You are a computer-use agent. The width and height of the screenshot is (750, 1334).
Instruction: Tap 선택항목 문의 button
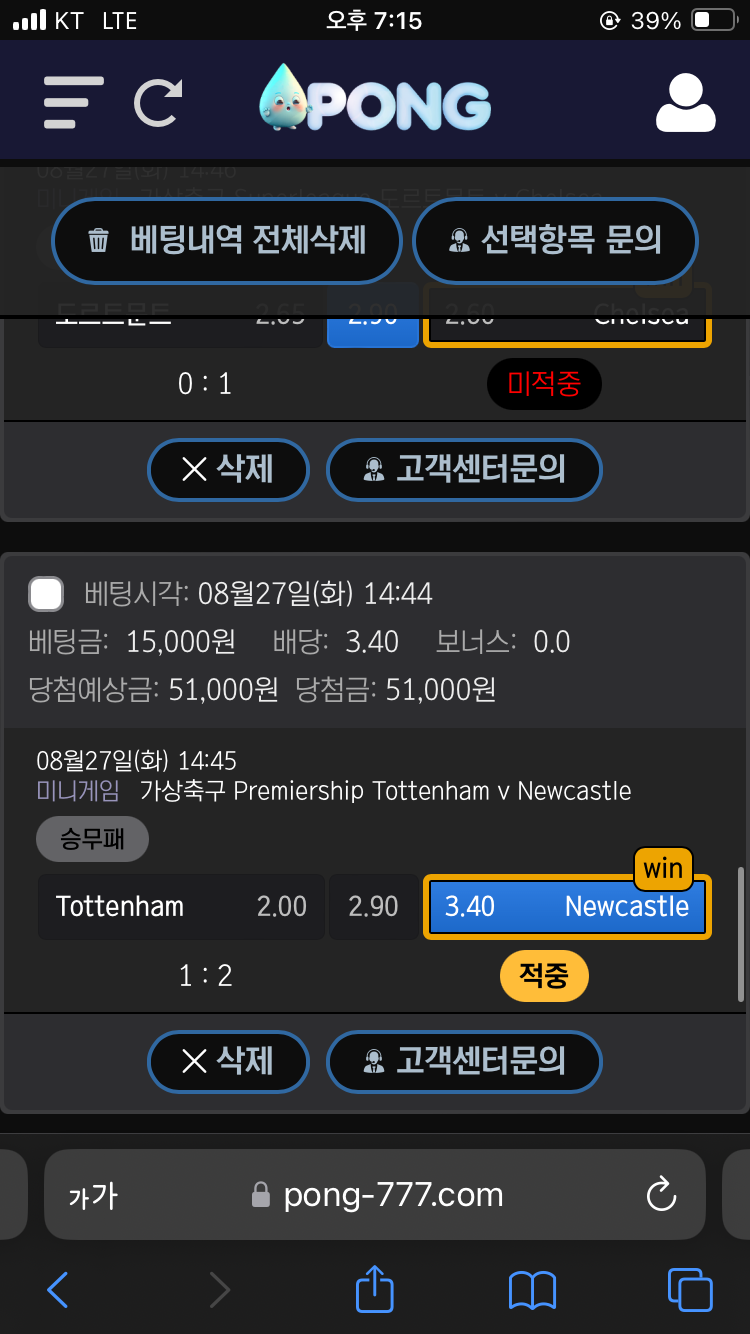coord(555,240)
